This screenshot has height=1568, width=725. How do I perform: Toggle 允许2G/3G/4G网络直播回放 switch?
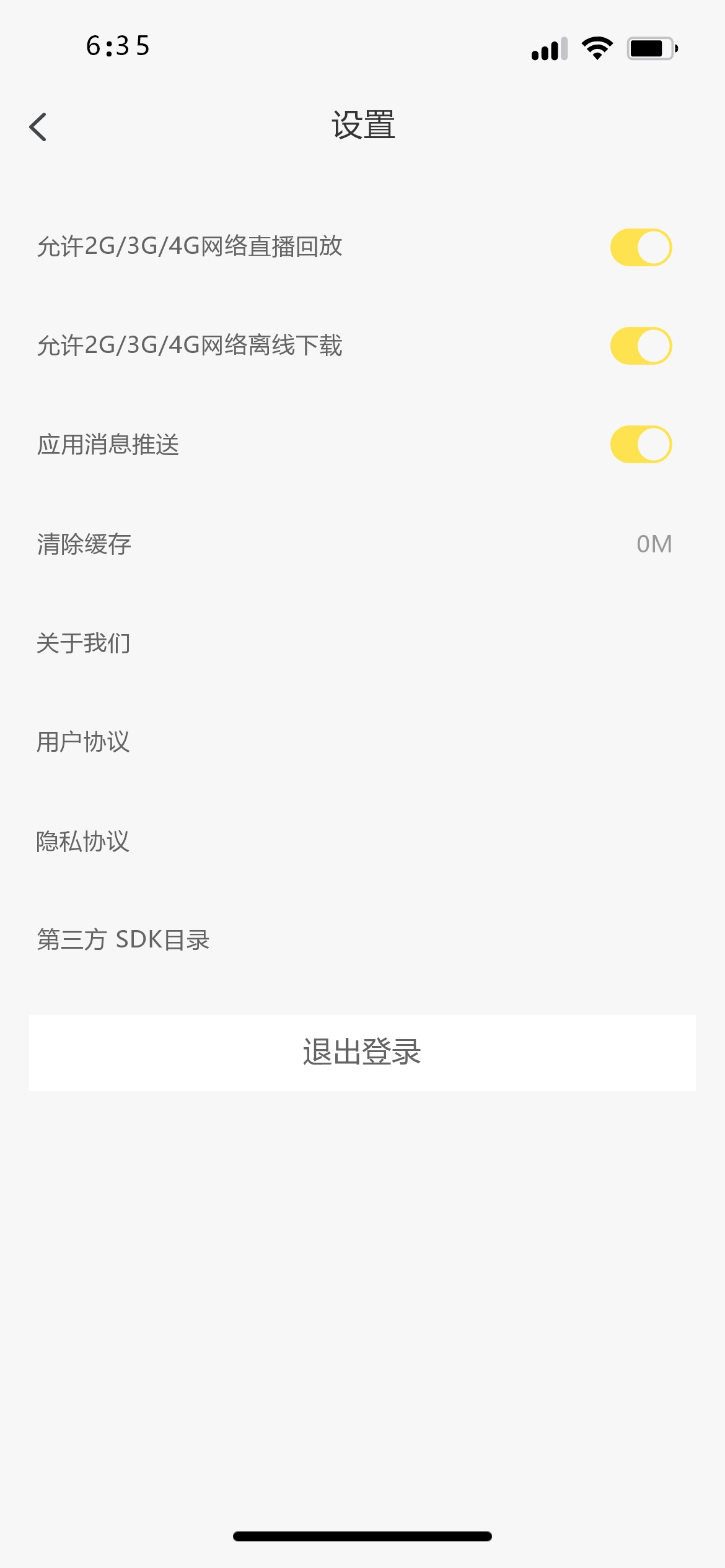pyautogui.click(x=641, y=247)
